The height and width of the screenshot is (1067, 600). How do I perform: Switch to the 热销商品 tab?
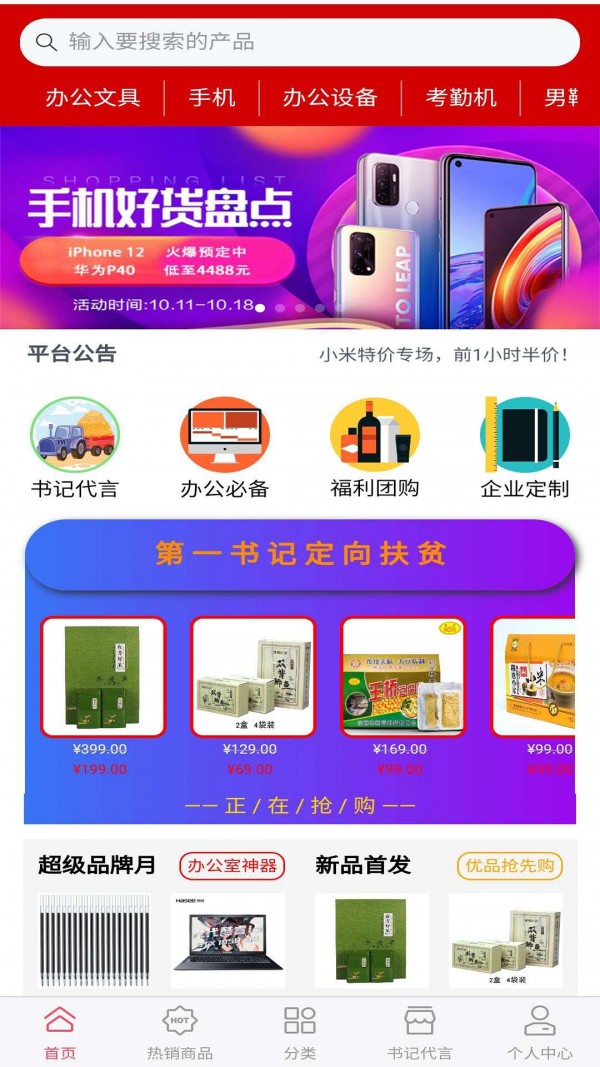coord(180,1032)
